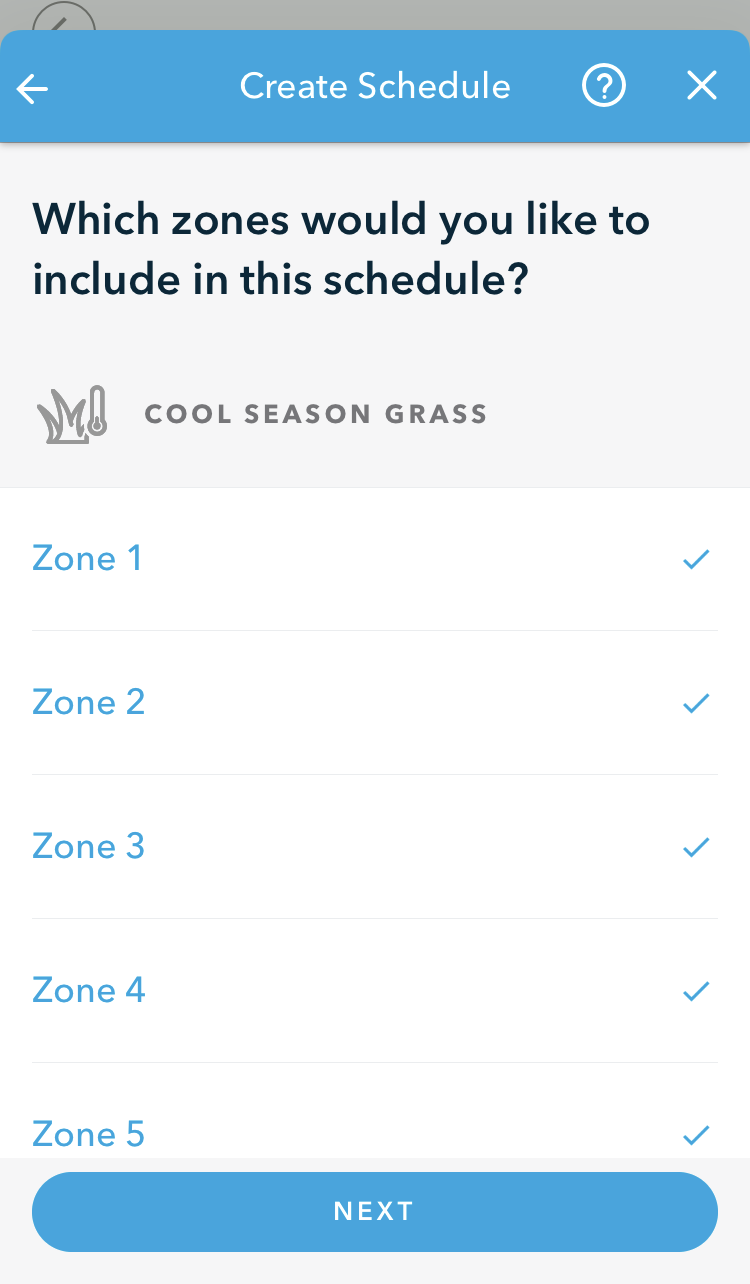Tap the checkmark icon beside Zone 3
The image size is (750, 1284).
(x=695, y=847)
